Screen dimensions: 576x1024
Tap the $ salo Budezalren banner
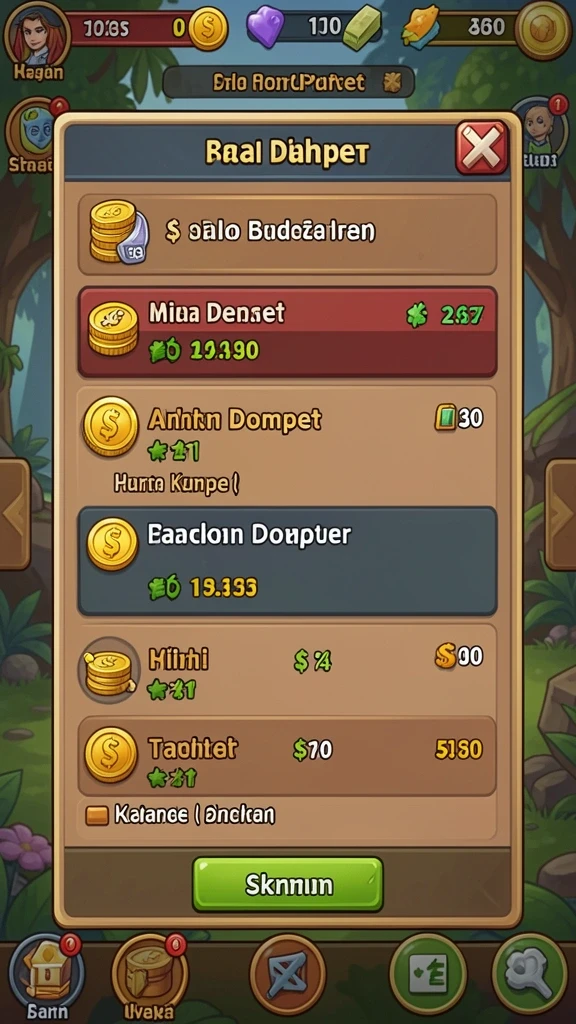[x=287, y=234]
